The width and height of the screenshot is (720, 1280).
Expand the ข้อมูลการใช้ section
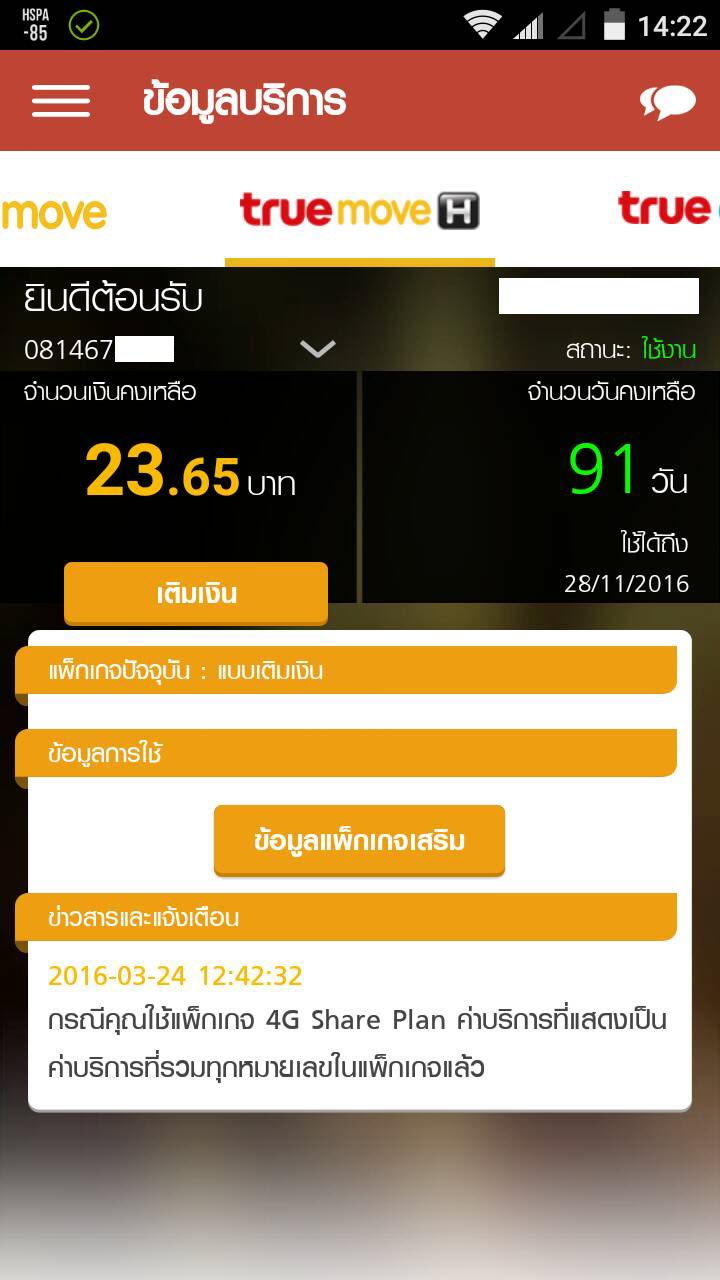pos(346,754)
